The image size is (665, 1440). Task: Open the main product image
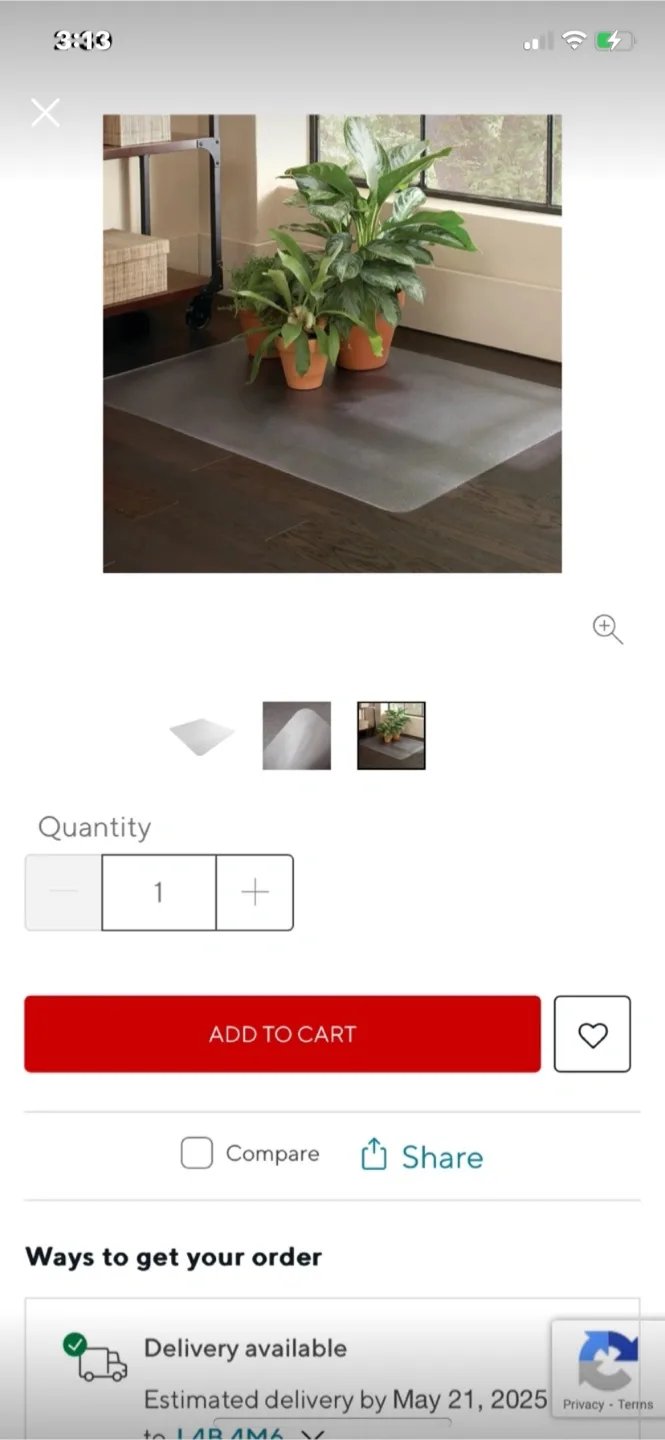click(x=332, y=343)
